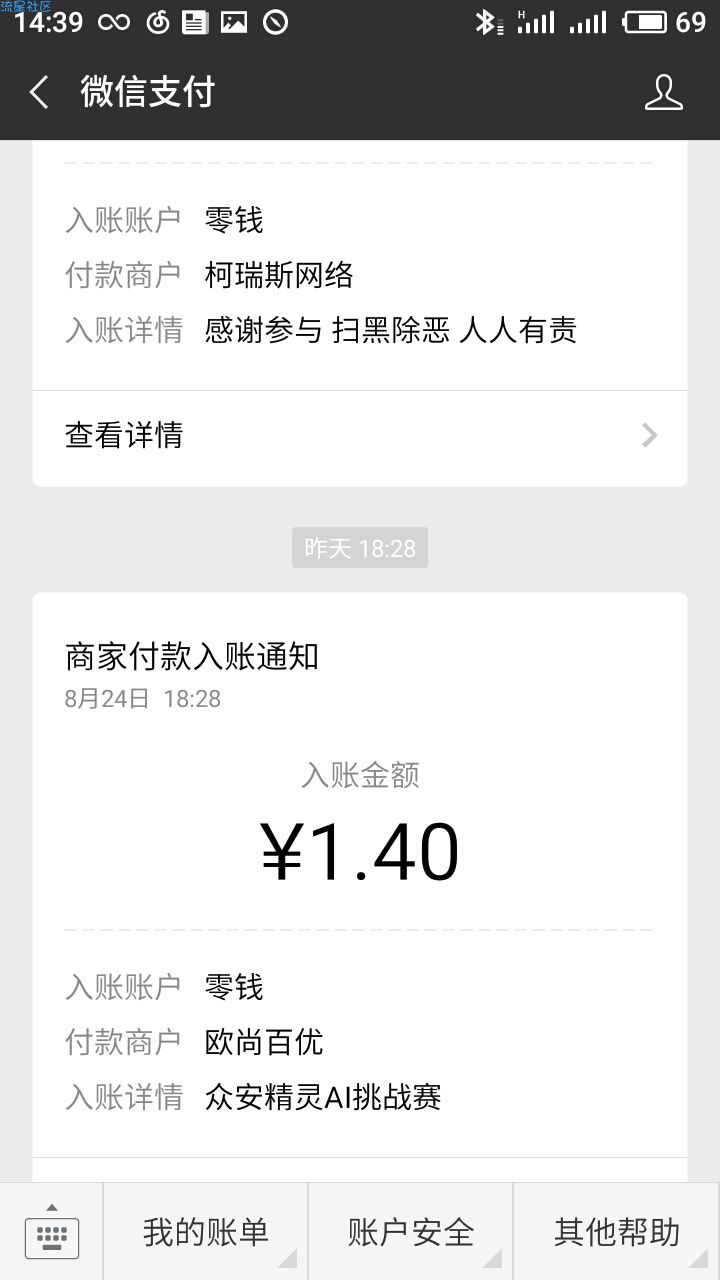Open 查看详情 for the 柯瑞斯网络 payment

click(360, 436)
